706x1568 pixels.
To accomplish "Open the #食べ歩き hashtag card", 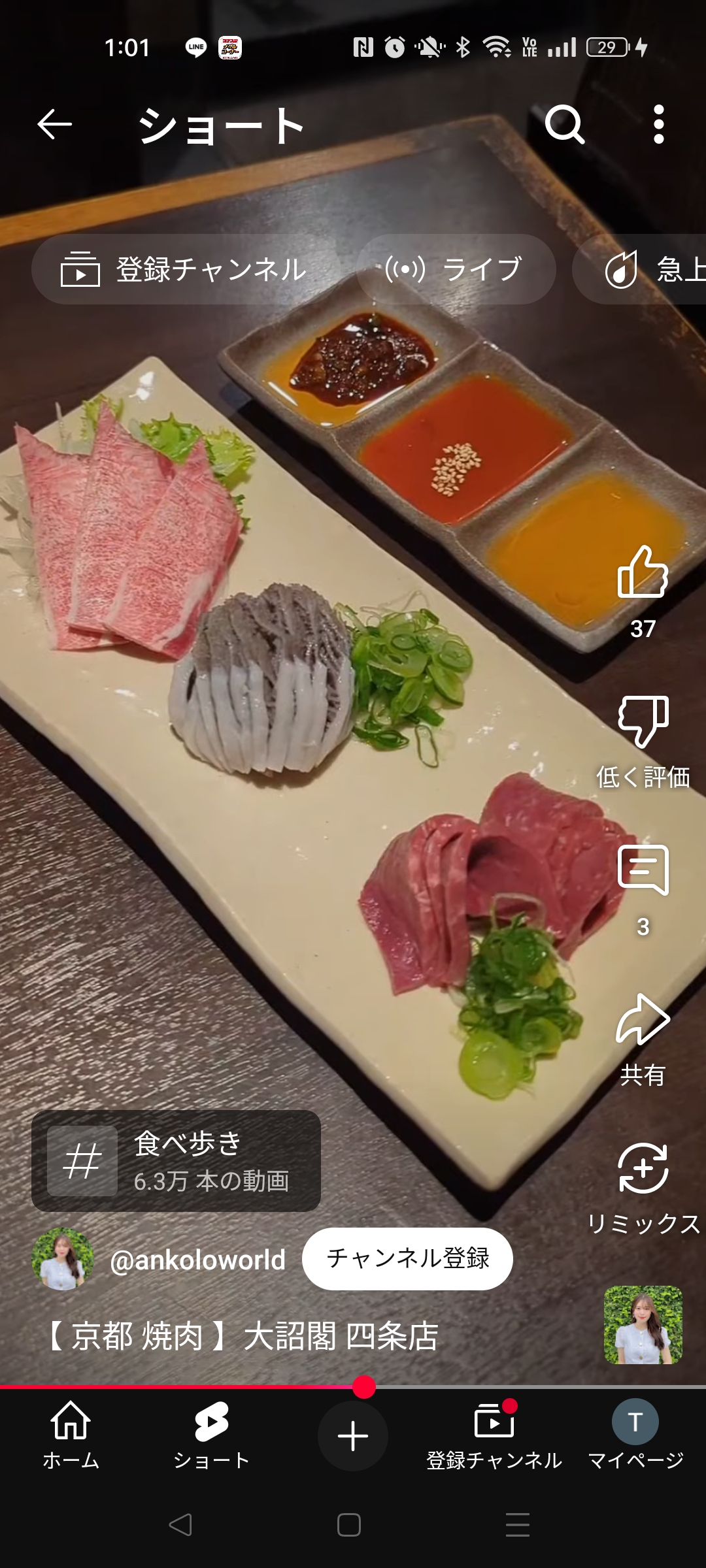I will pos(176,1161).
